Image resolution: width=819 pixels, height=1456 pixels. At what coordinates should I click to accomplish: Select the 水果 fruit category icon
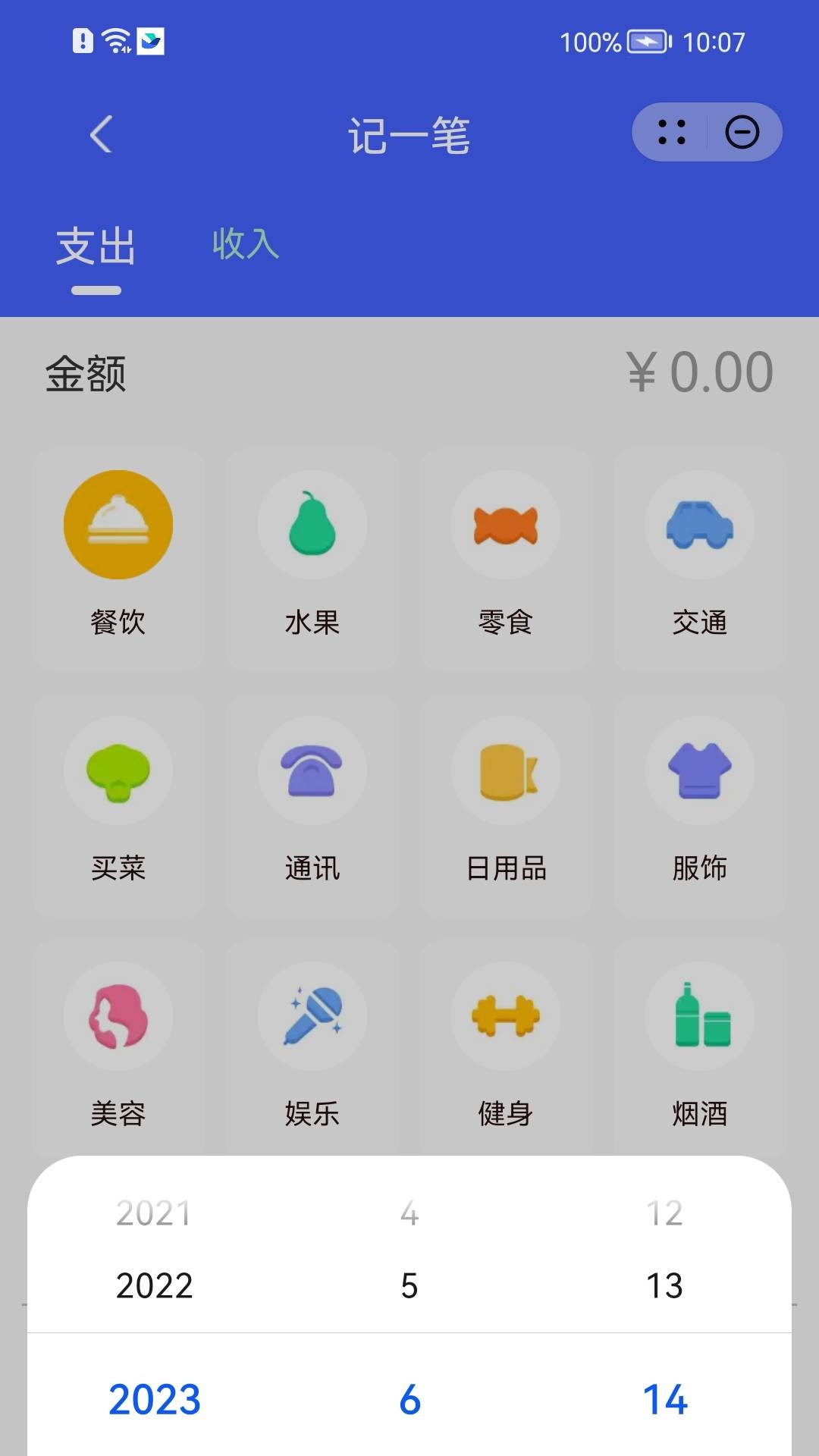(312, 525)
